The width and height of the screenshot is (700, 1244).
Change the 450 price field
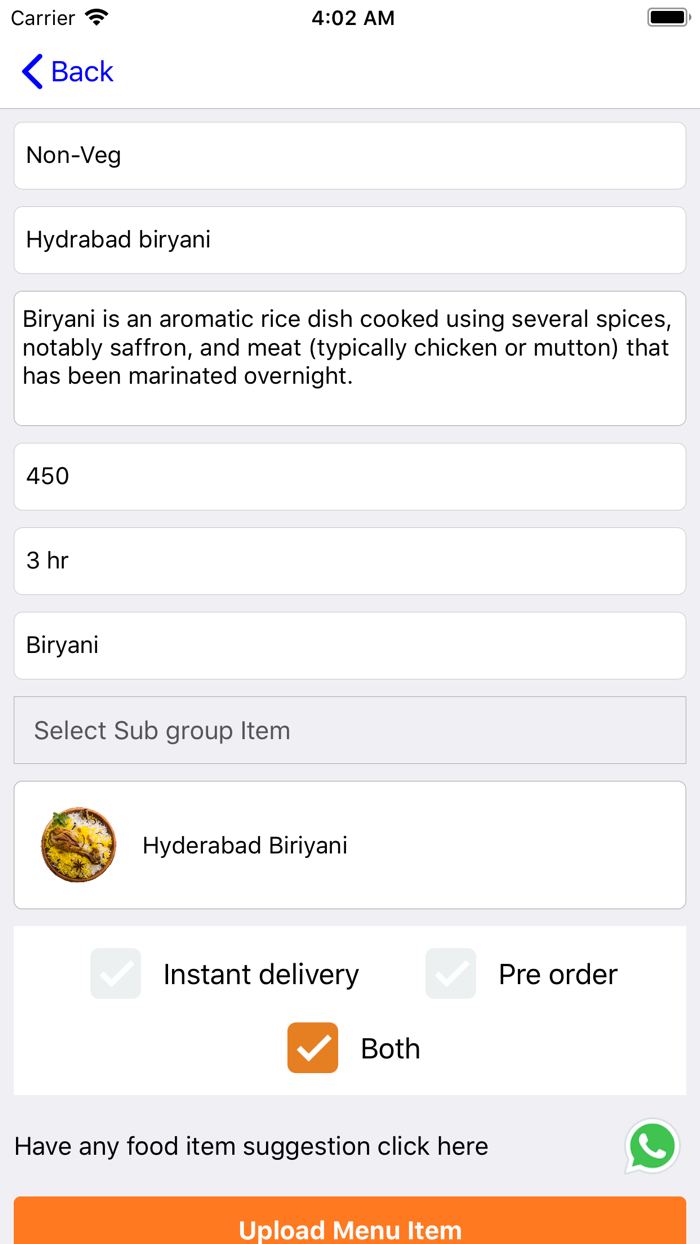tap(349, 476)
